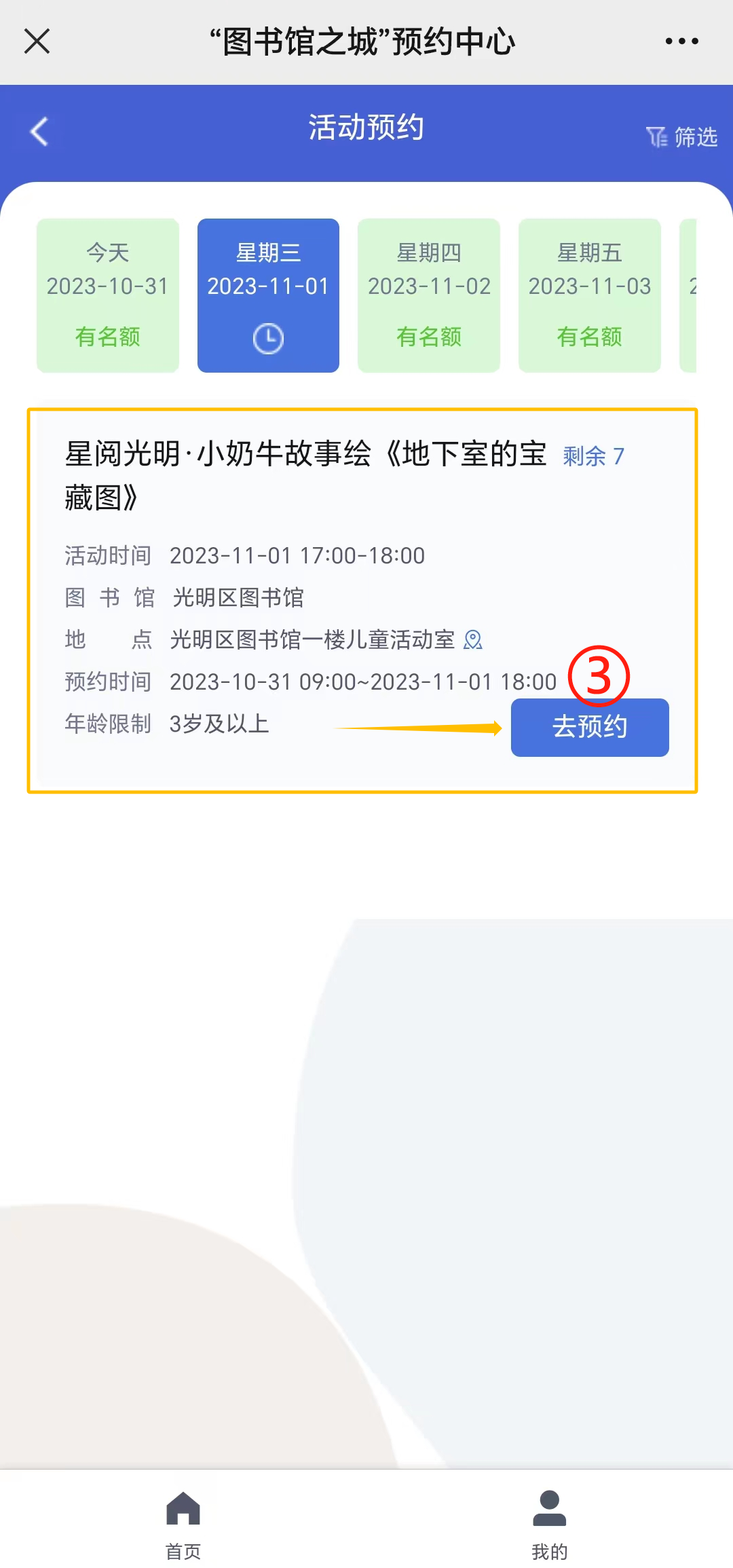Switch to 星期五 2023-11-03
This screenshot has width=733, height=1568.
coord(590,295)
